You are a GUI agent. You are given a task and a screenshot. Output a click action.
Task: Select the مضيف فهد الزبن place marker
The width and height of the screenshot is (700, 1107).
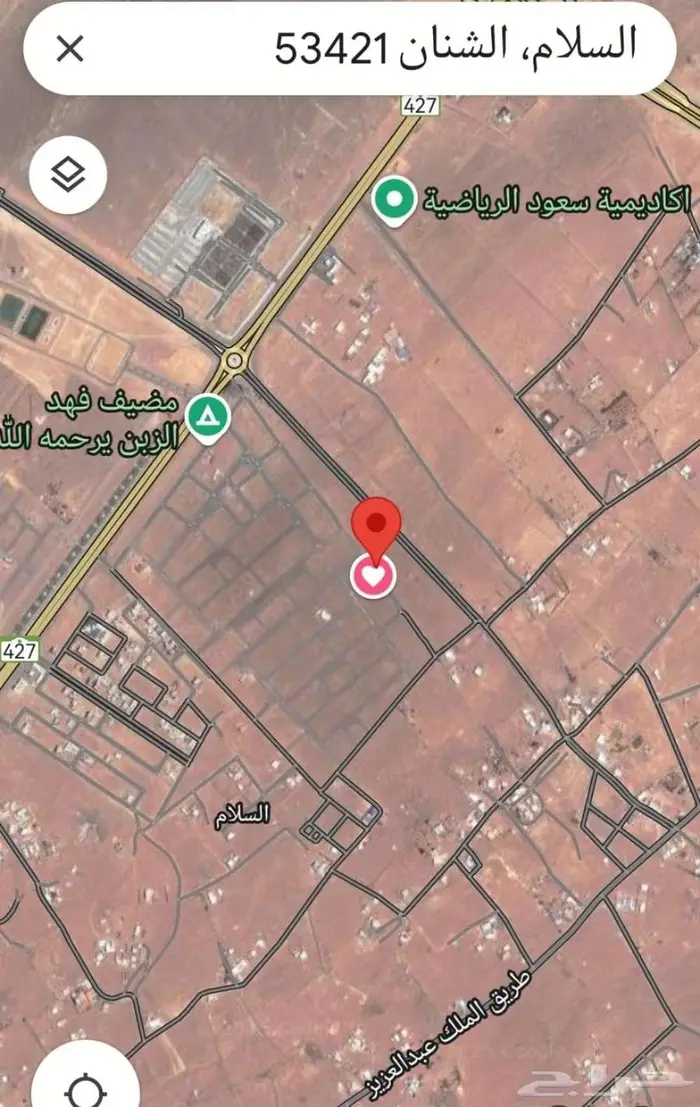click(x=207, y=416)
